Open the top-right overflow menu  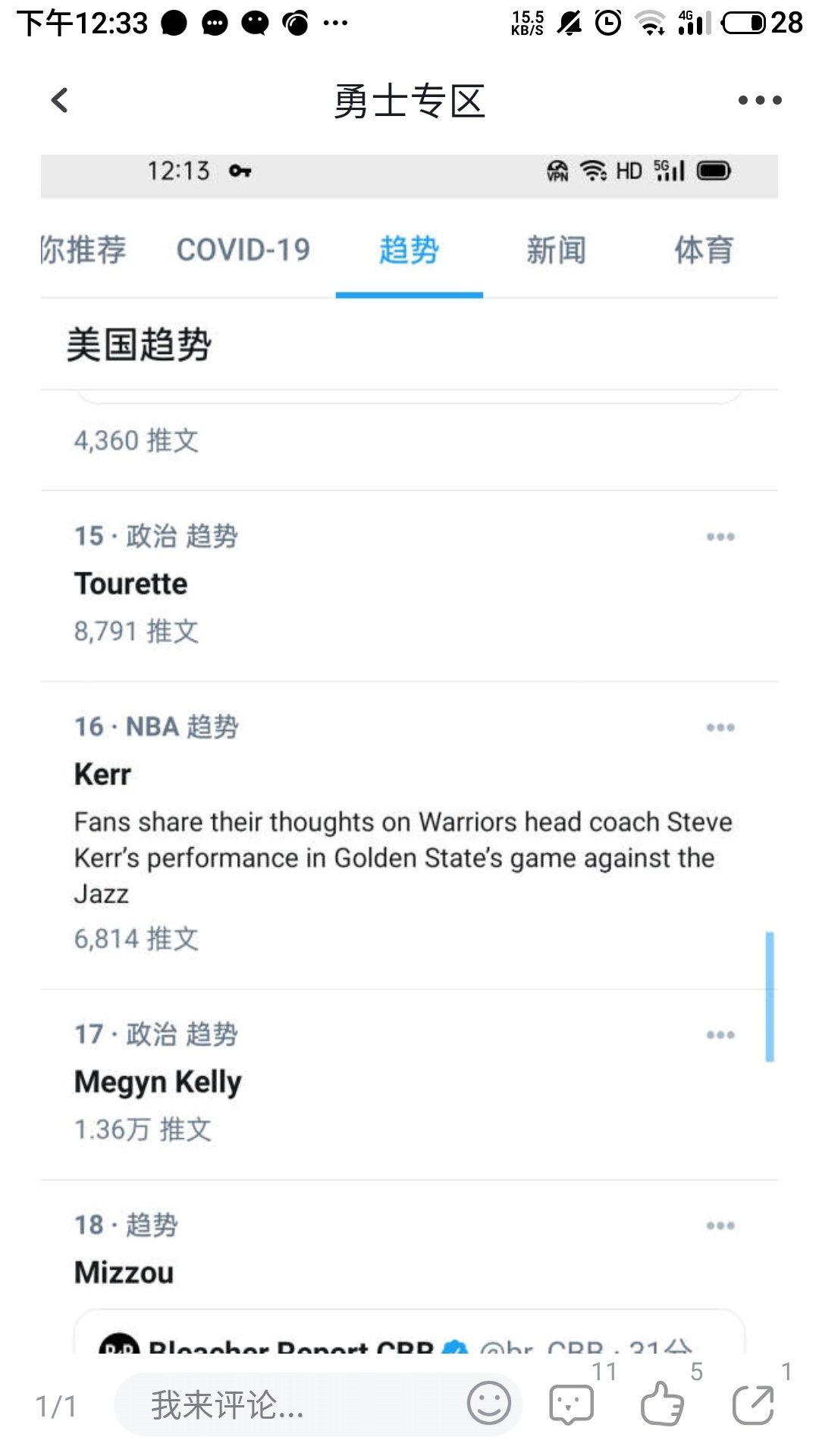(x=760, y=100)
